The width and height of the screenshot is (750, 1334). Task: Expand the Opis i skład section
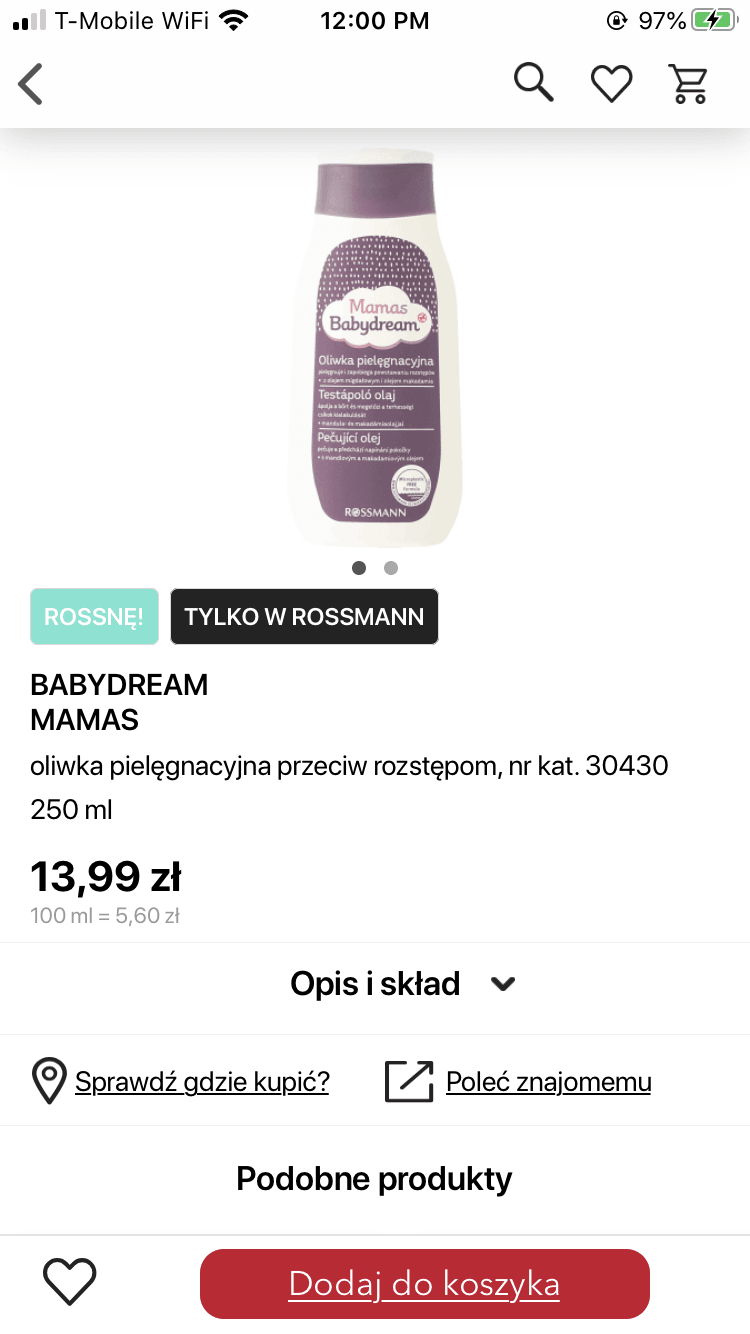click(403, 984)
